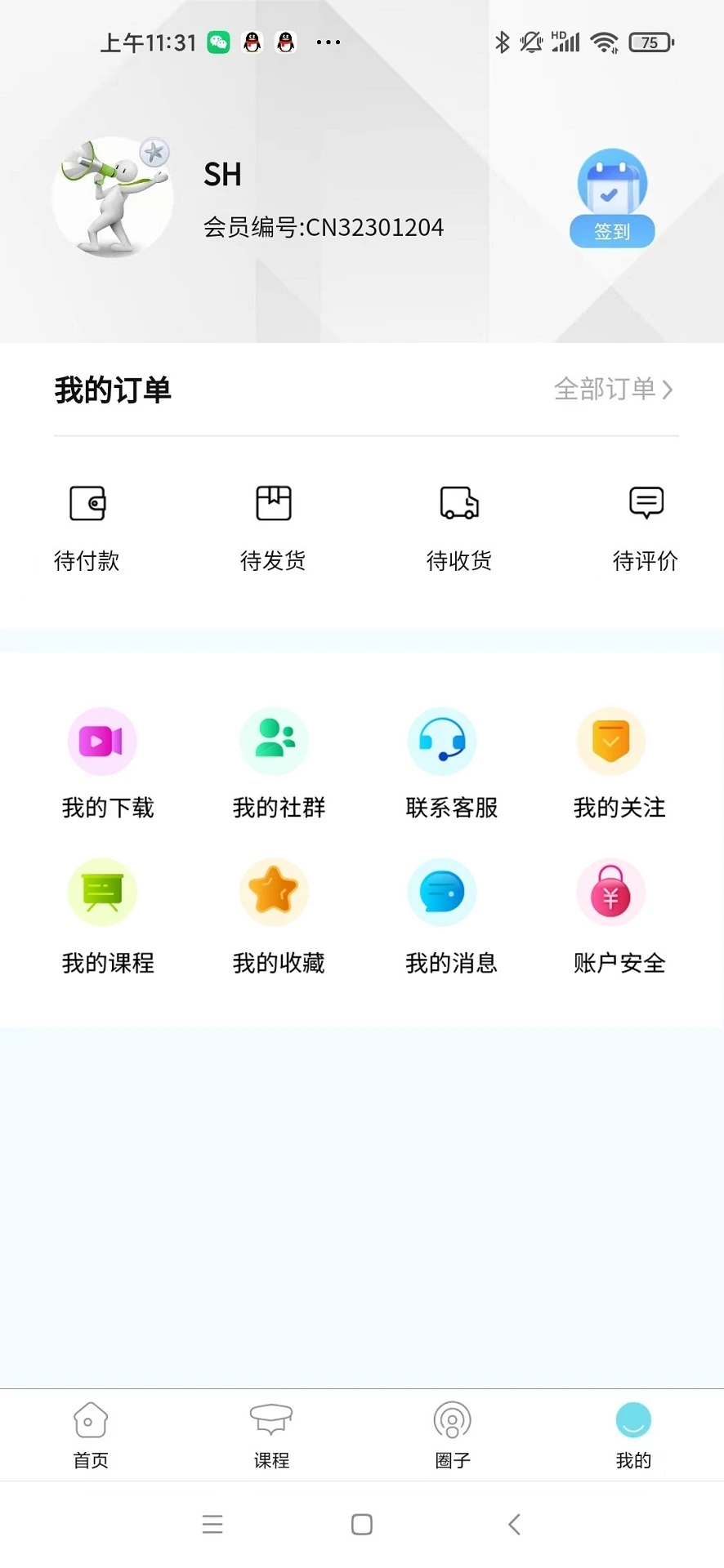Open 待评价 pending reviews
The height and width of the screenshot is (1568, 724).
point(646,527)
